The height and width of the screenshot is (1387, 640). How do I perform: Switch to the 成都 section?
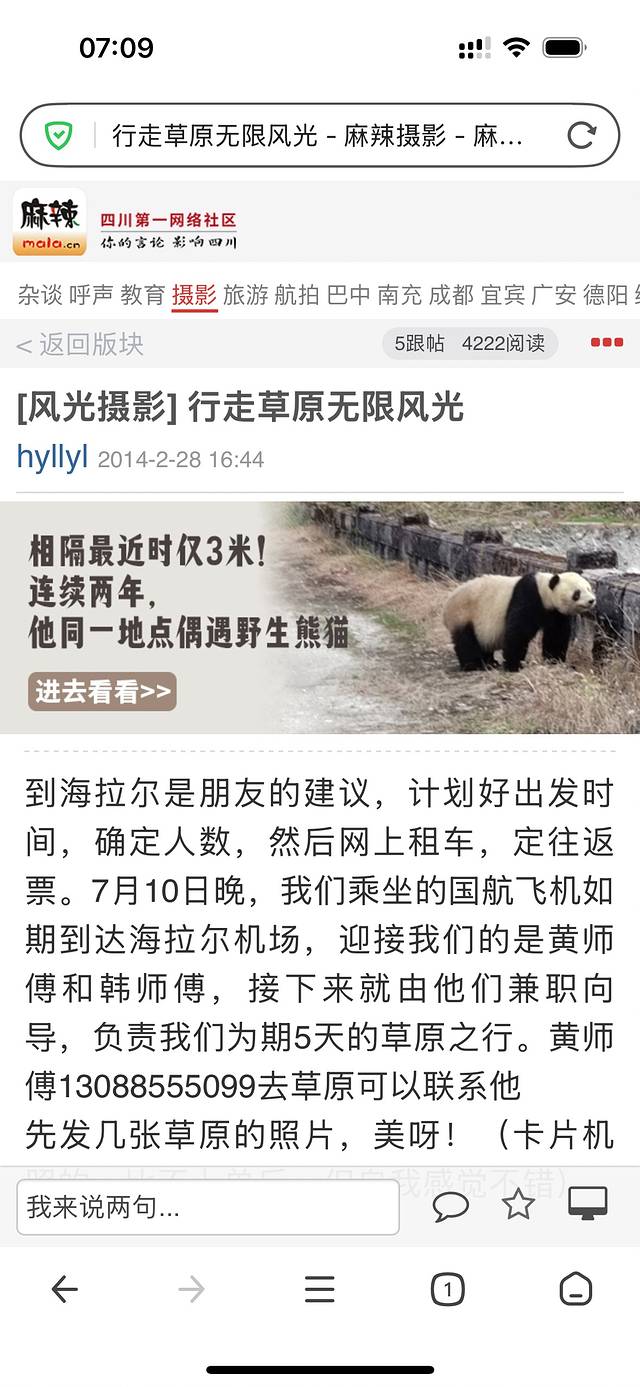[x=451, y=295]
